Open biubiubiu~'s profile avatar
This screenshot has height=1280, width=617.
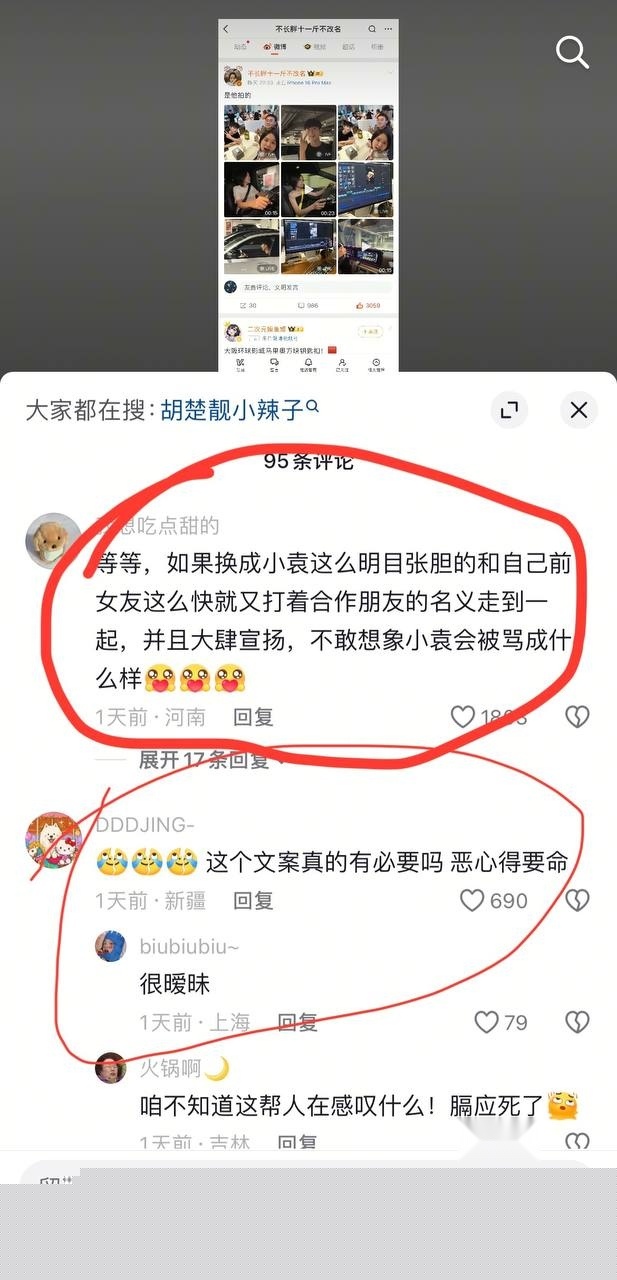tap(111, 946)
